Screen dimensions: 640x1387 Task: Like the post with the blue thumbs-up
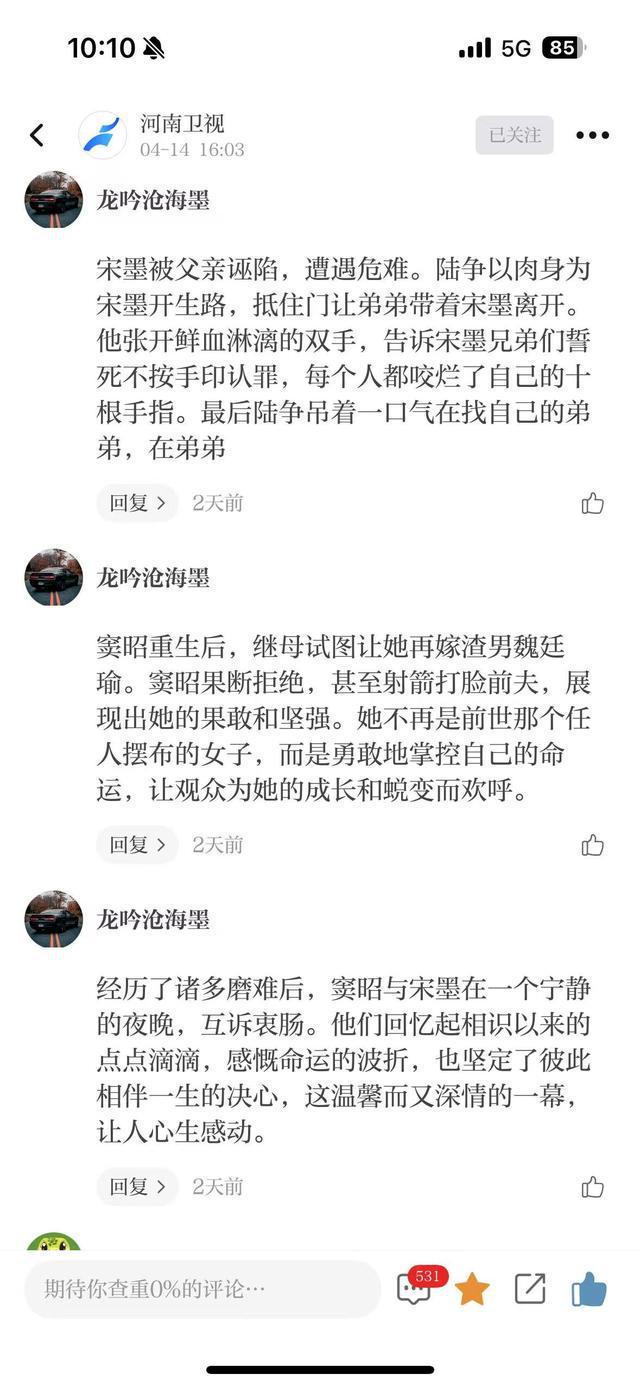590,1289
